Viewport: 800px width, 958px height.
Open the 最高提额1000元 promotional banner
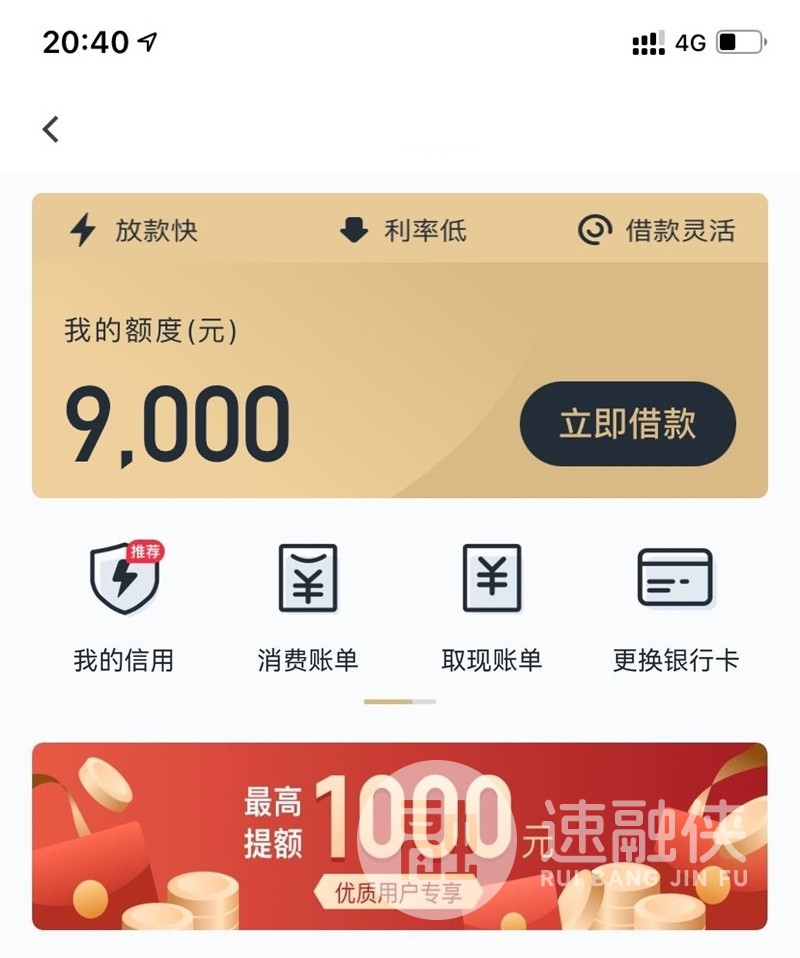point(400,836)
